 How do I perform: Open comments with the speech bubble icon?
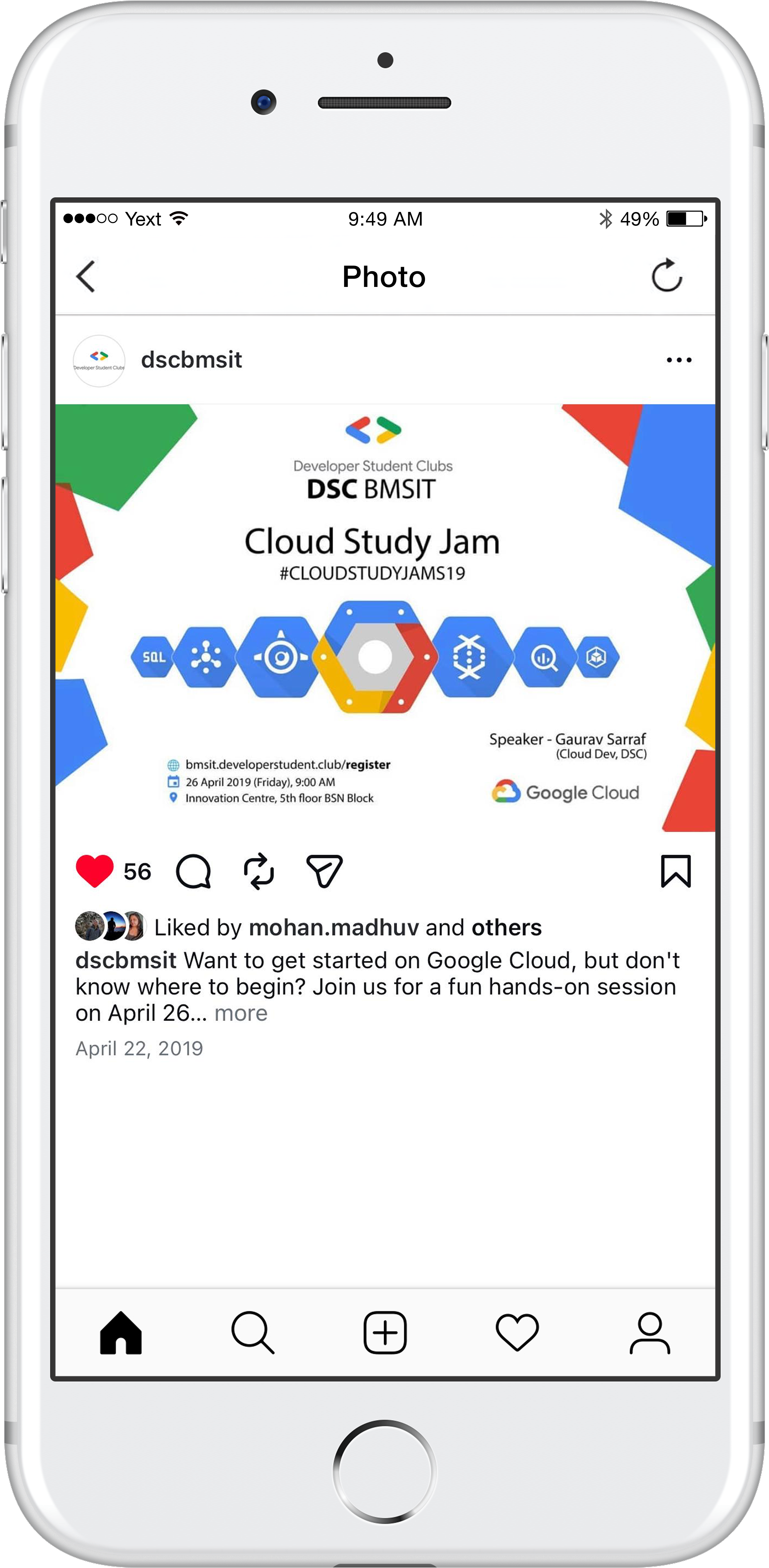[194, 872]
